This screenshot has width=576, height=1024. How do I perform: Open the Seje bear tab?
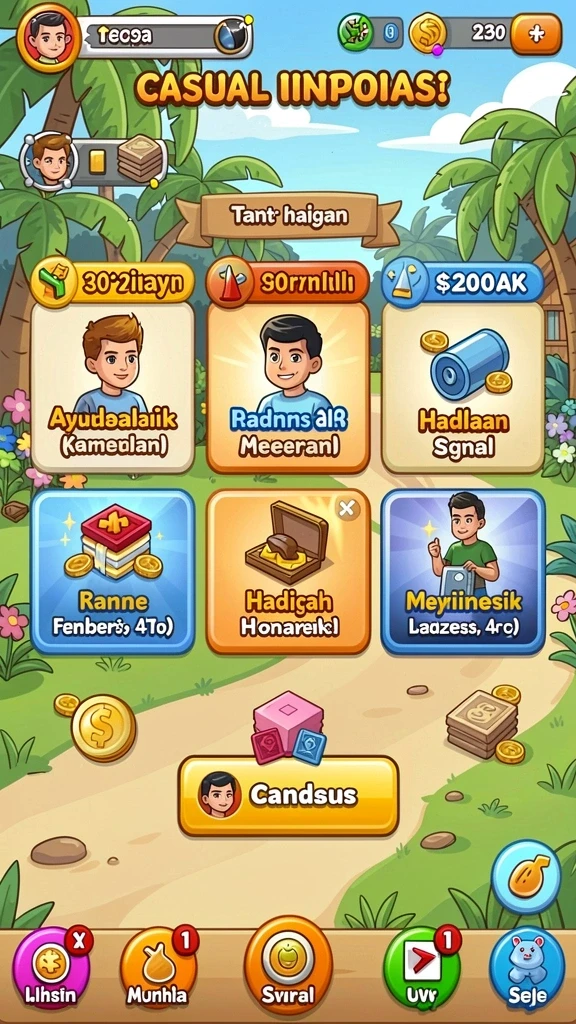[527, 969]
